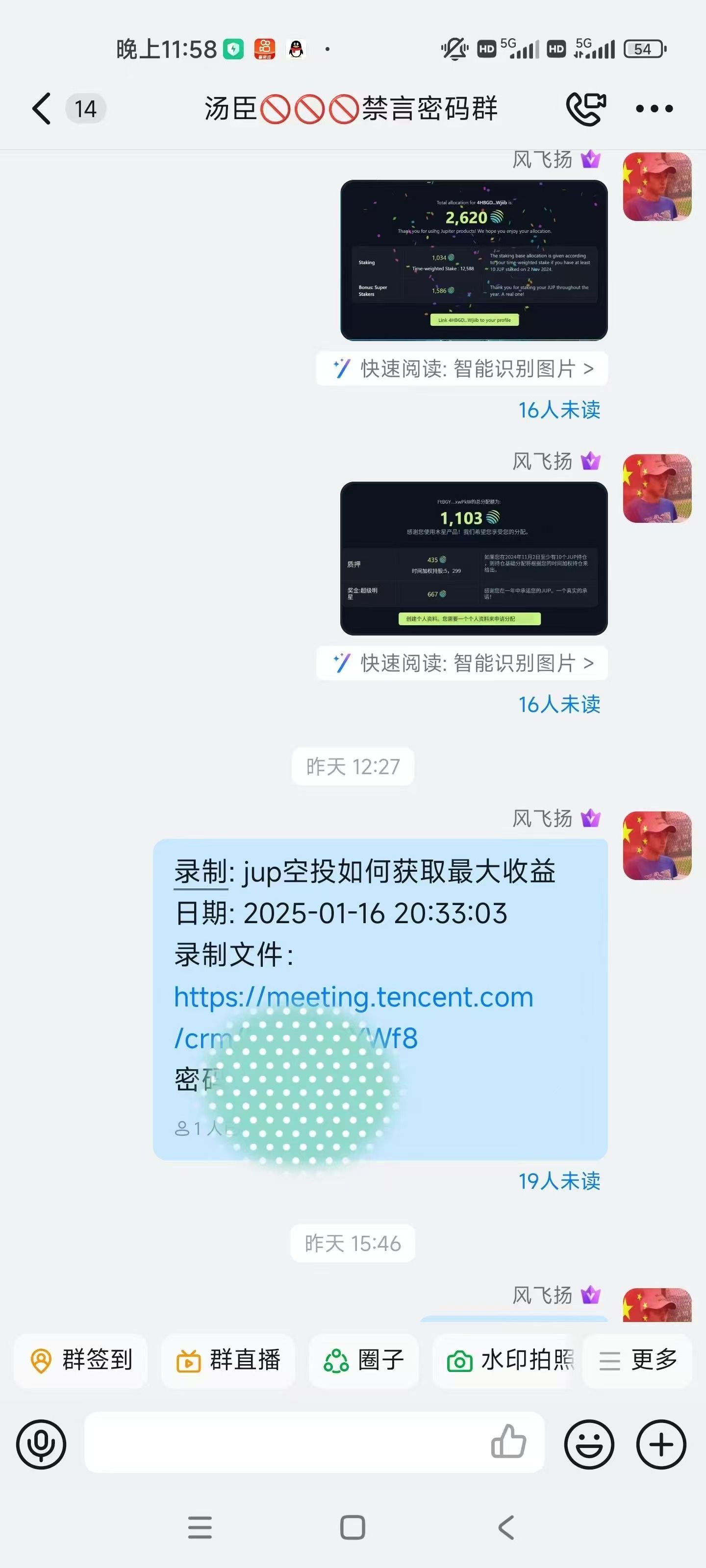Switch to voice message input
The image size is (706, 1568).
tap(41, 1444)
